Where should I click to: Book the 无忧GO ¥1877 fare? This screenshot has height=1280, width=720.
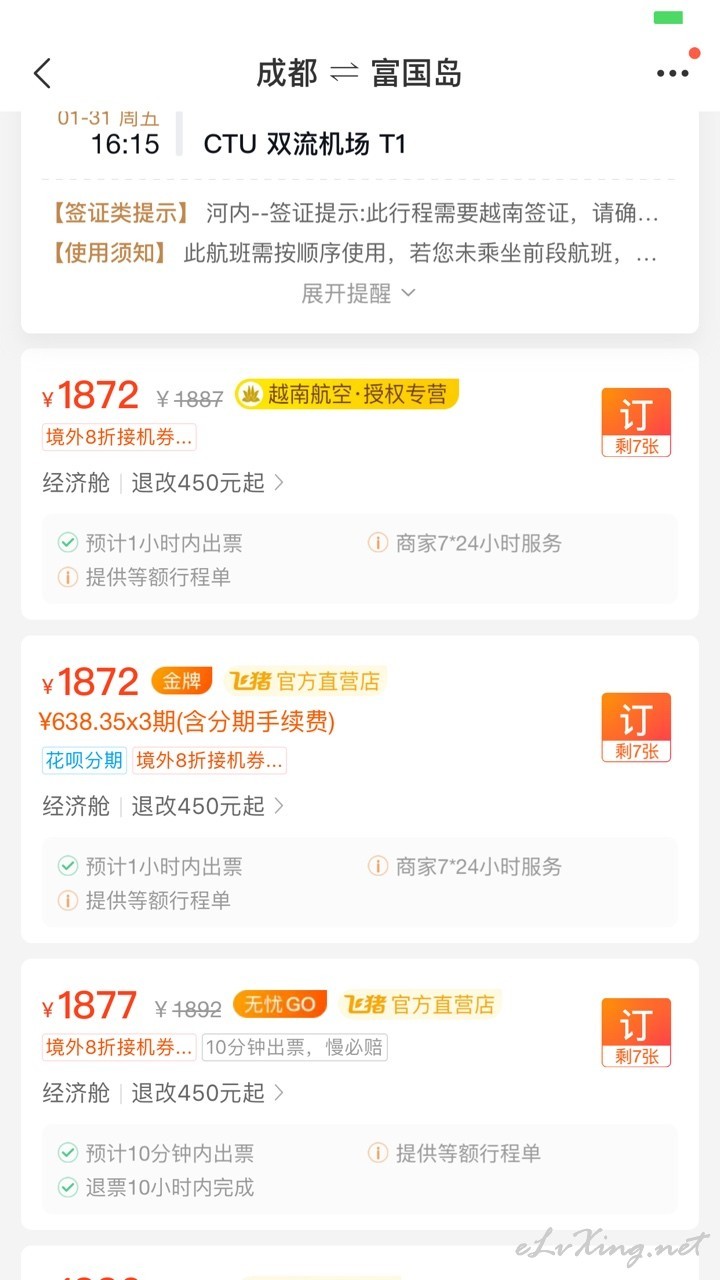point(636,1032)
